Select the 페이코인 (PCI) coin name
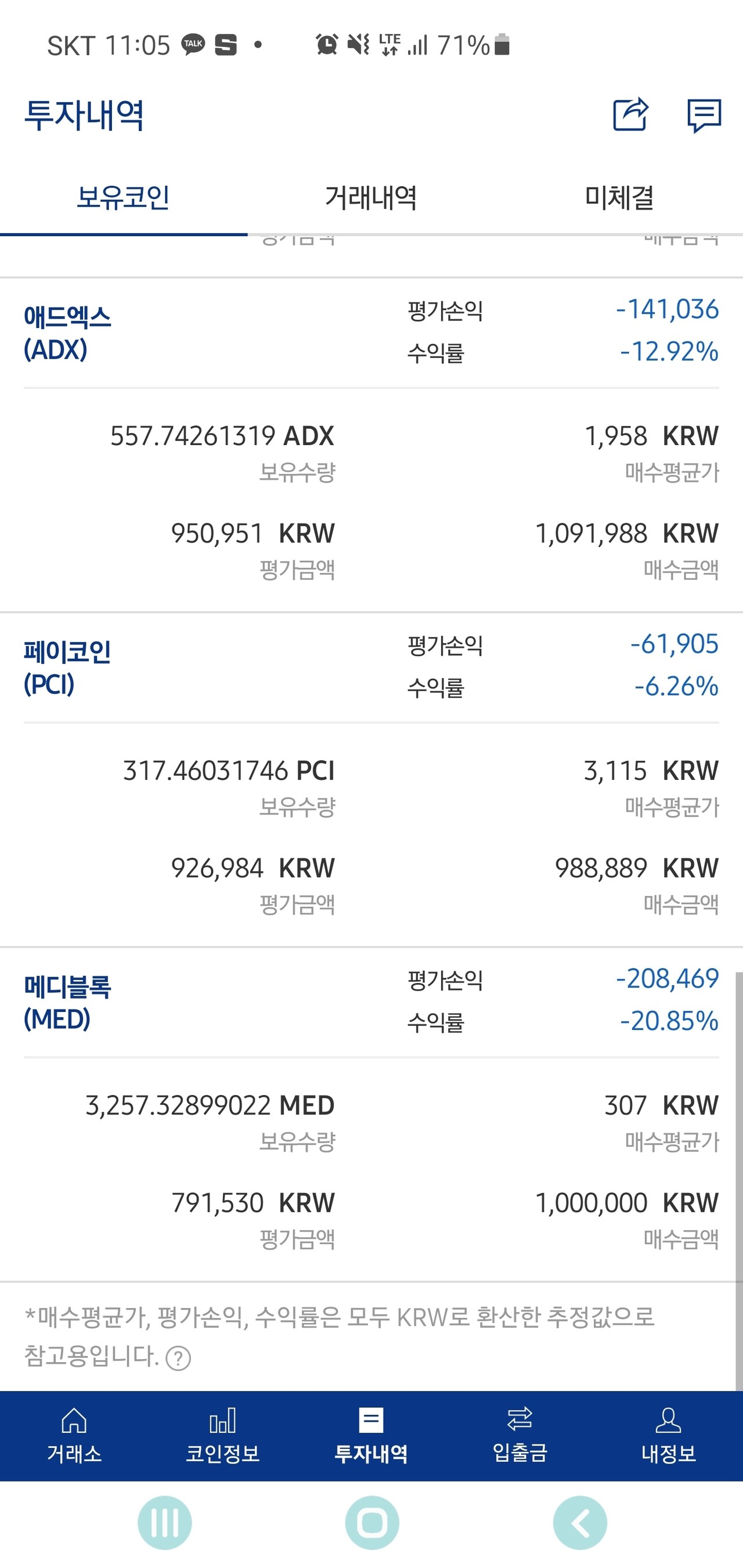This screenshot has height=1568, width=743. click(67, 667)
